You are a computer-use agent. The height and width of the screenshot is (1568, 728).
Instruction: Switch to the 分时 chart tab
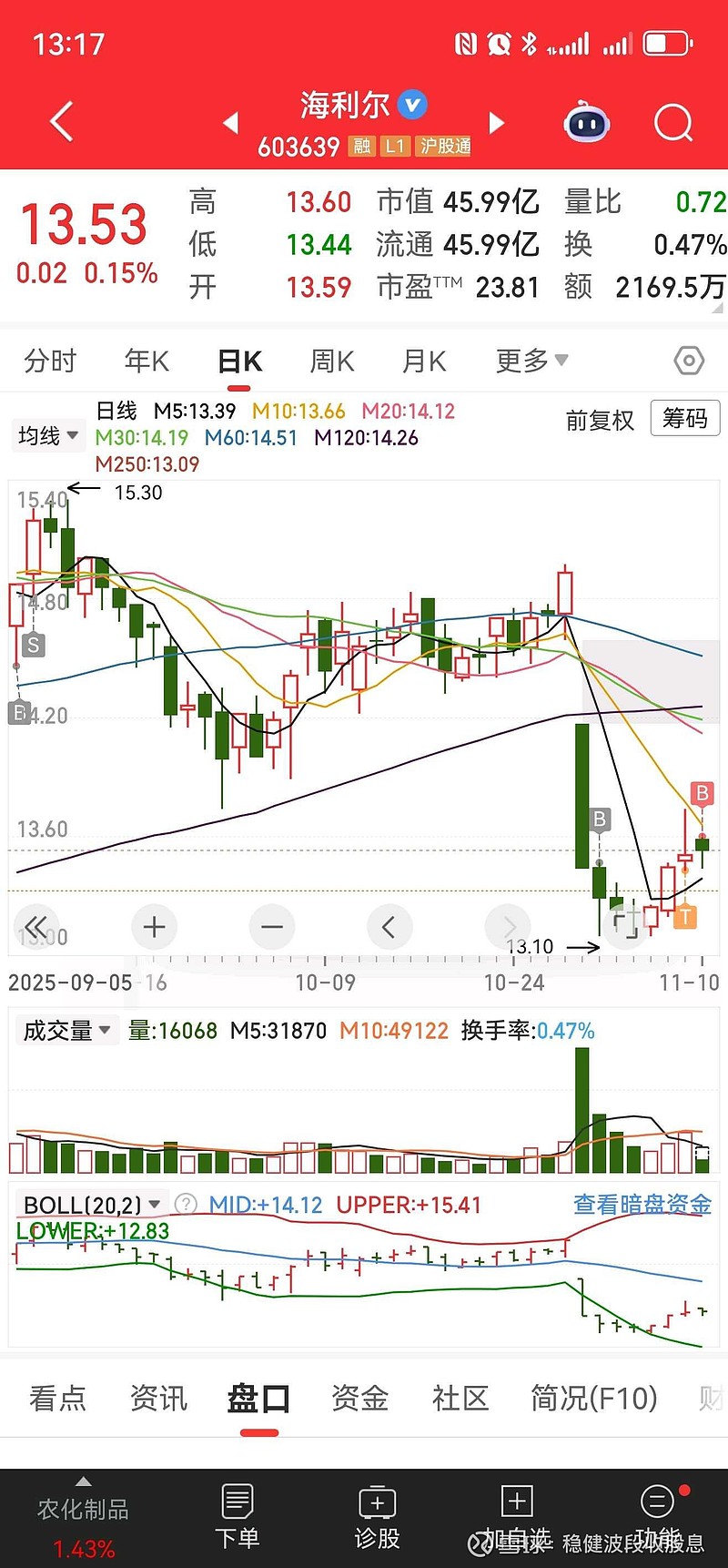pos(50,361)
